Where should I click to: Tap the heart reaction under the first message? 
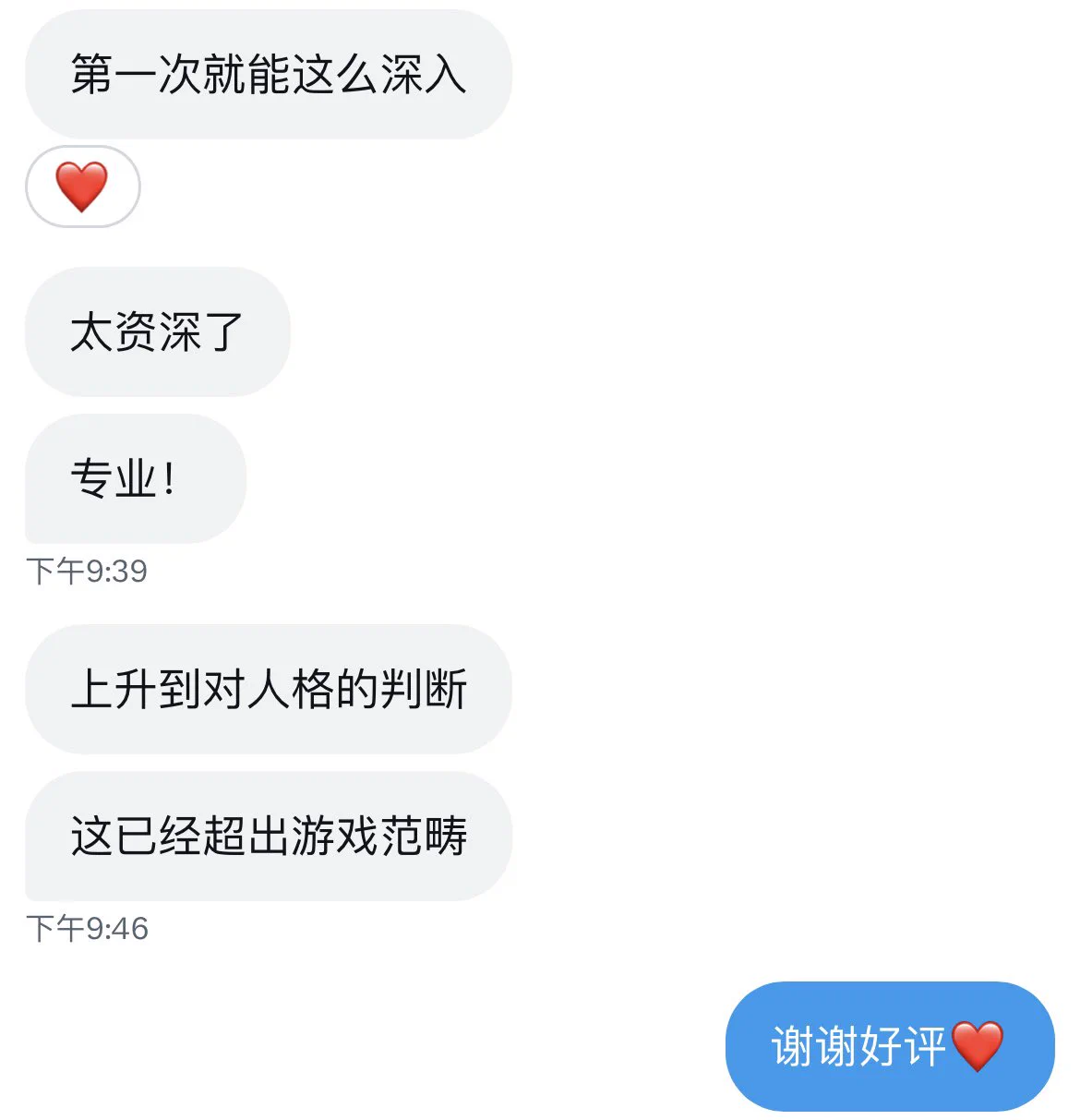click(82, 187)
